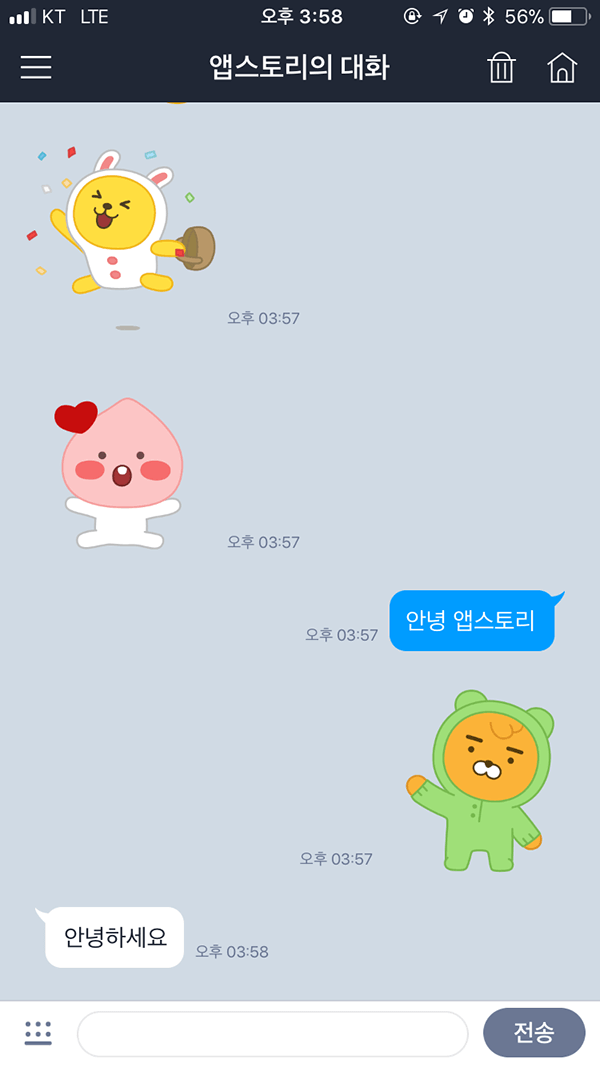This screenshot has width=600, height=1067.
Task: Open the hamburger menu
Action: coord(36,67)
